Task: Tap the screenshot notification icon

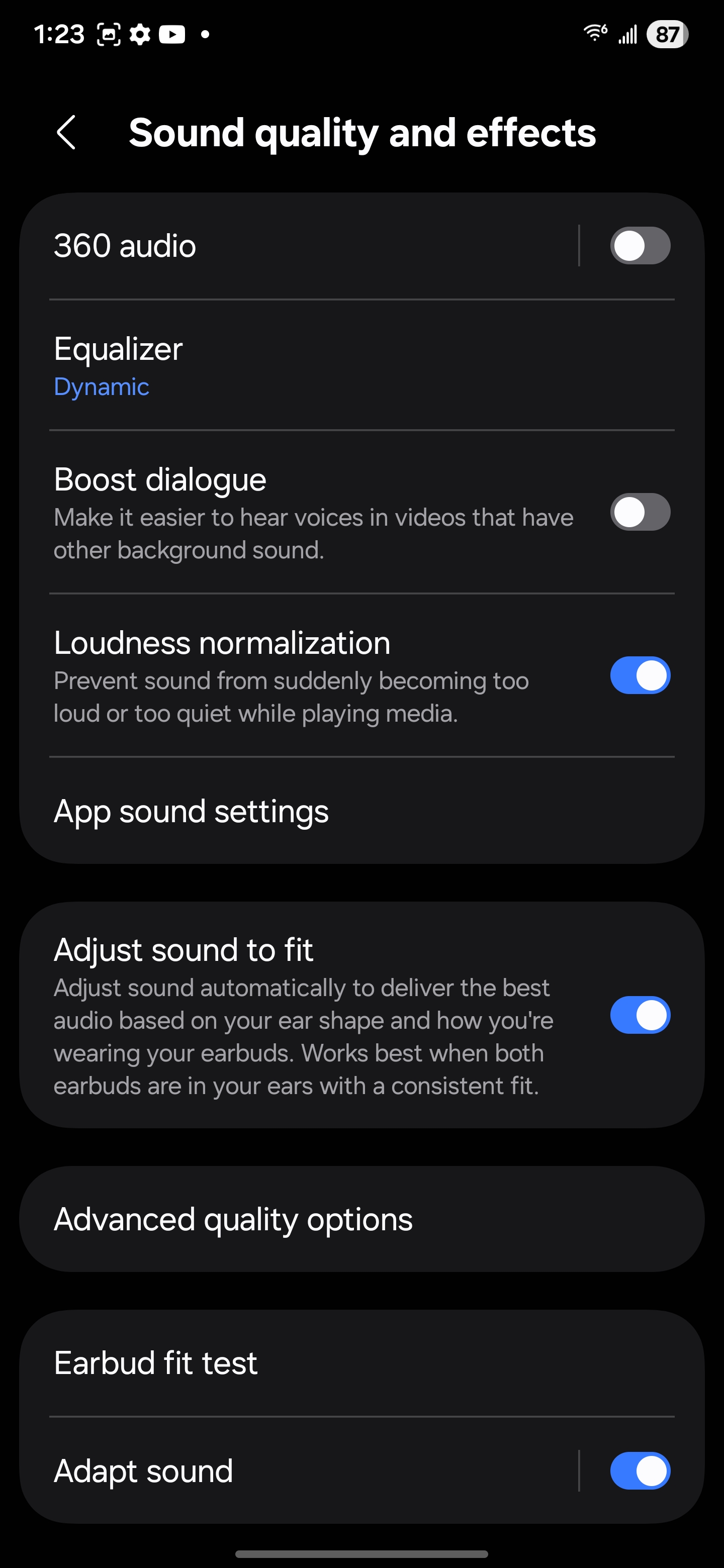Action: (108, 35)
